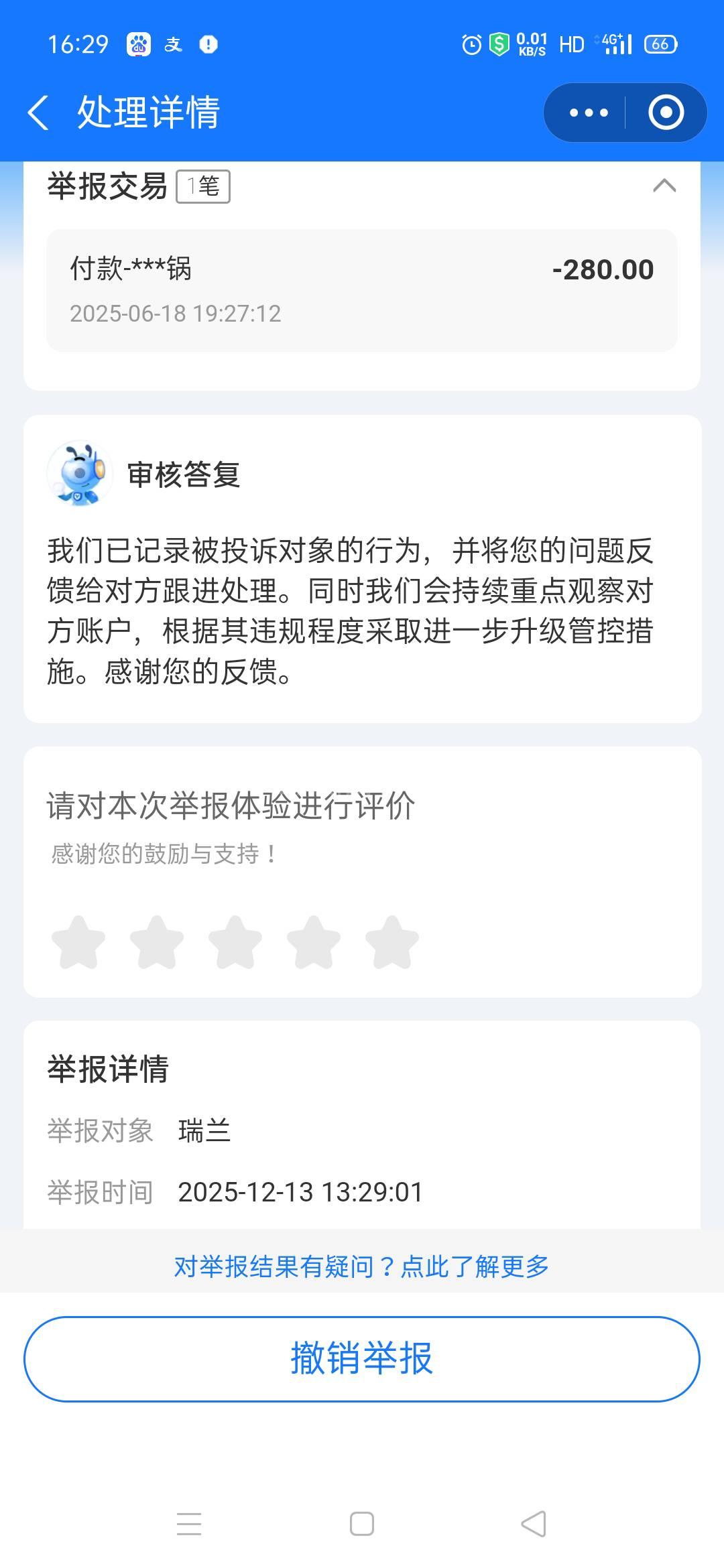Image resolution: width=724 pixels, height=1568 pixels.
Task: Open 对举报结果有疑问？点此了解更多 link
Action: (x=362, y=1266)
